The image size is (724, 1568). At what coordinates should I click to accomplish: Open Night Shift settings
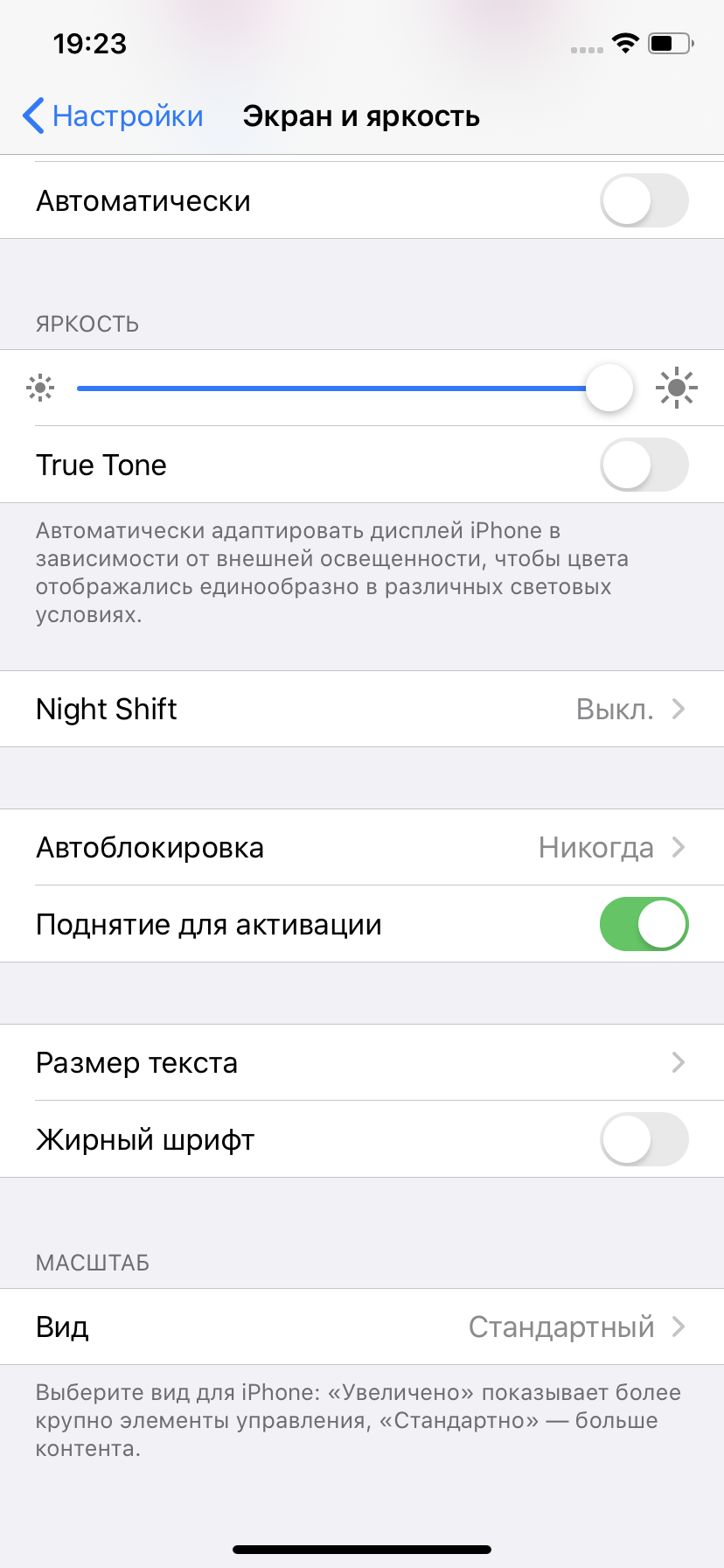pos(362,709)
